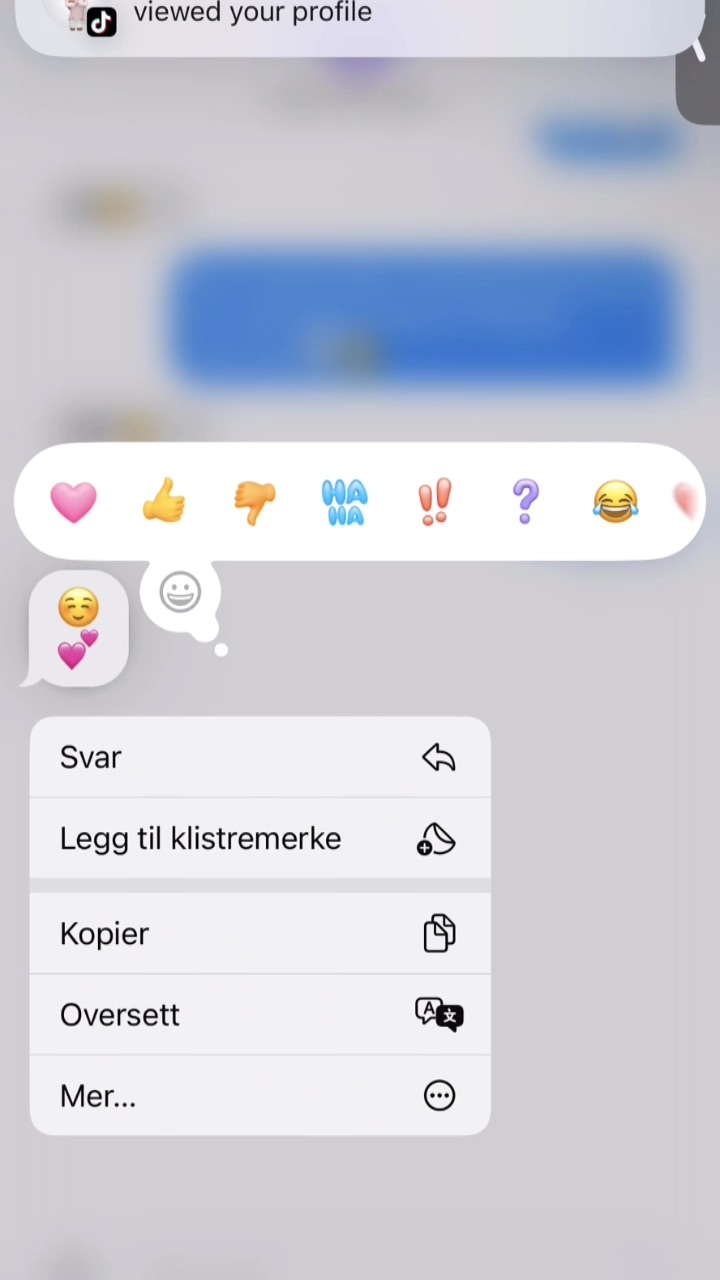720x1280 pixels.
Task: React with the thumbs down
Action: coord(254,502)
